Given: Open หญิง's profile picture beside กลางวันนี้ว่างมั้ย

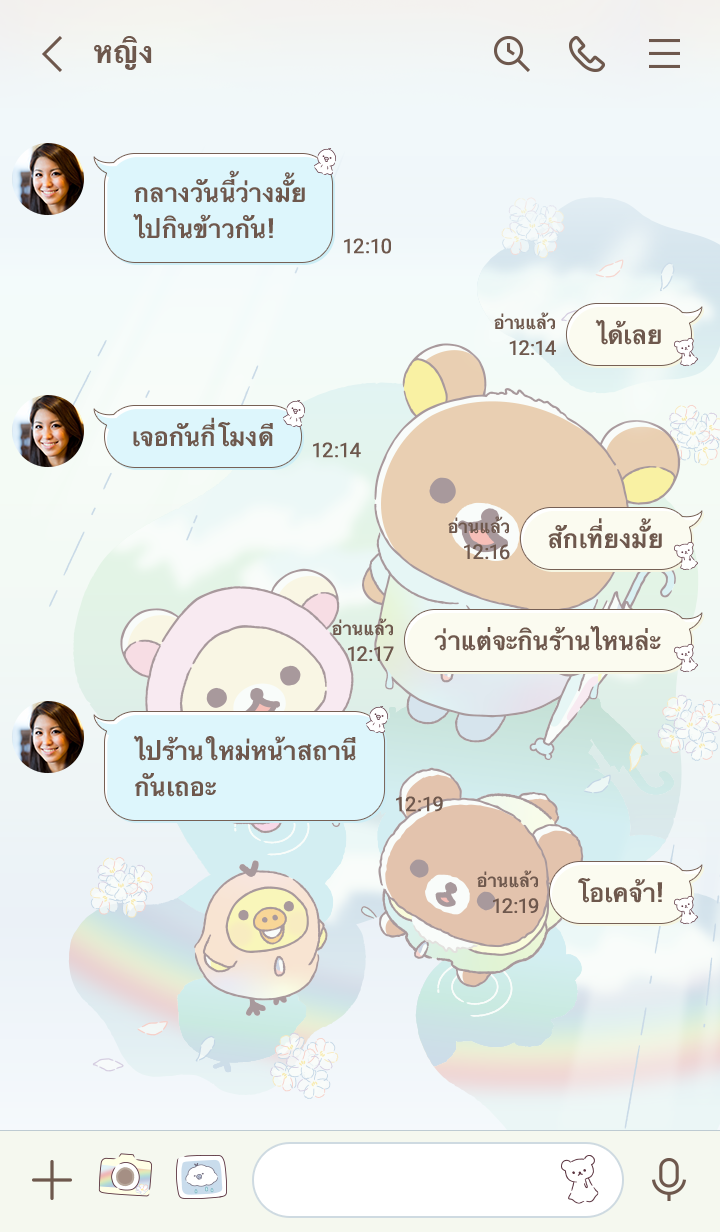Looking at the screenshot, I should 48,179.
